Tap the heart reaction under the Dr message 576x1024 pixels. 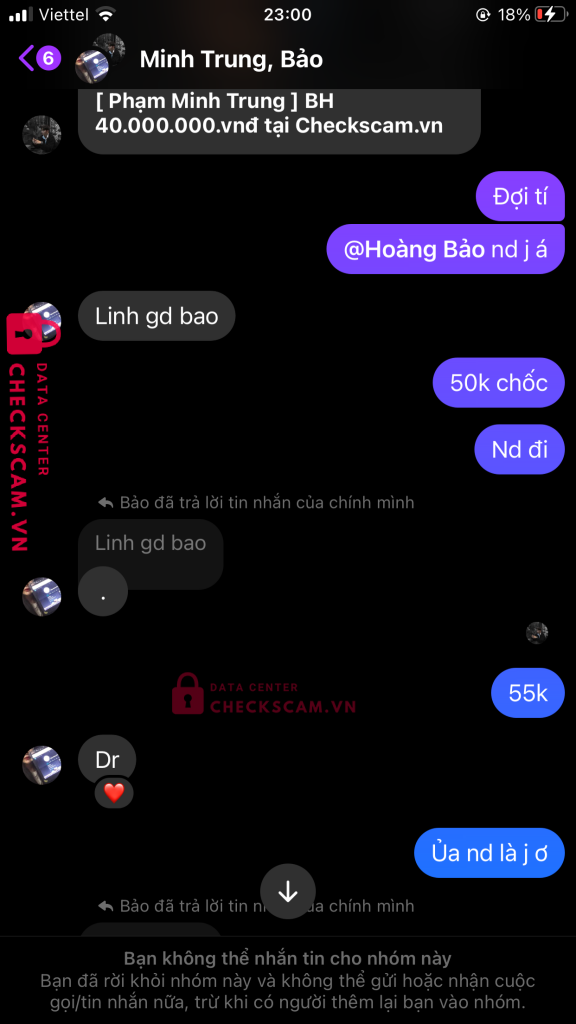114,793
